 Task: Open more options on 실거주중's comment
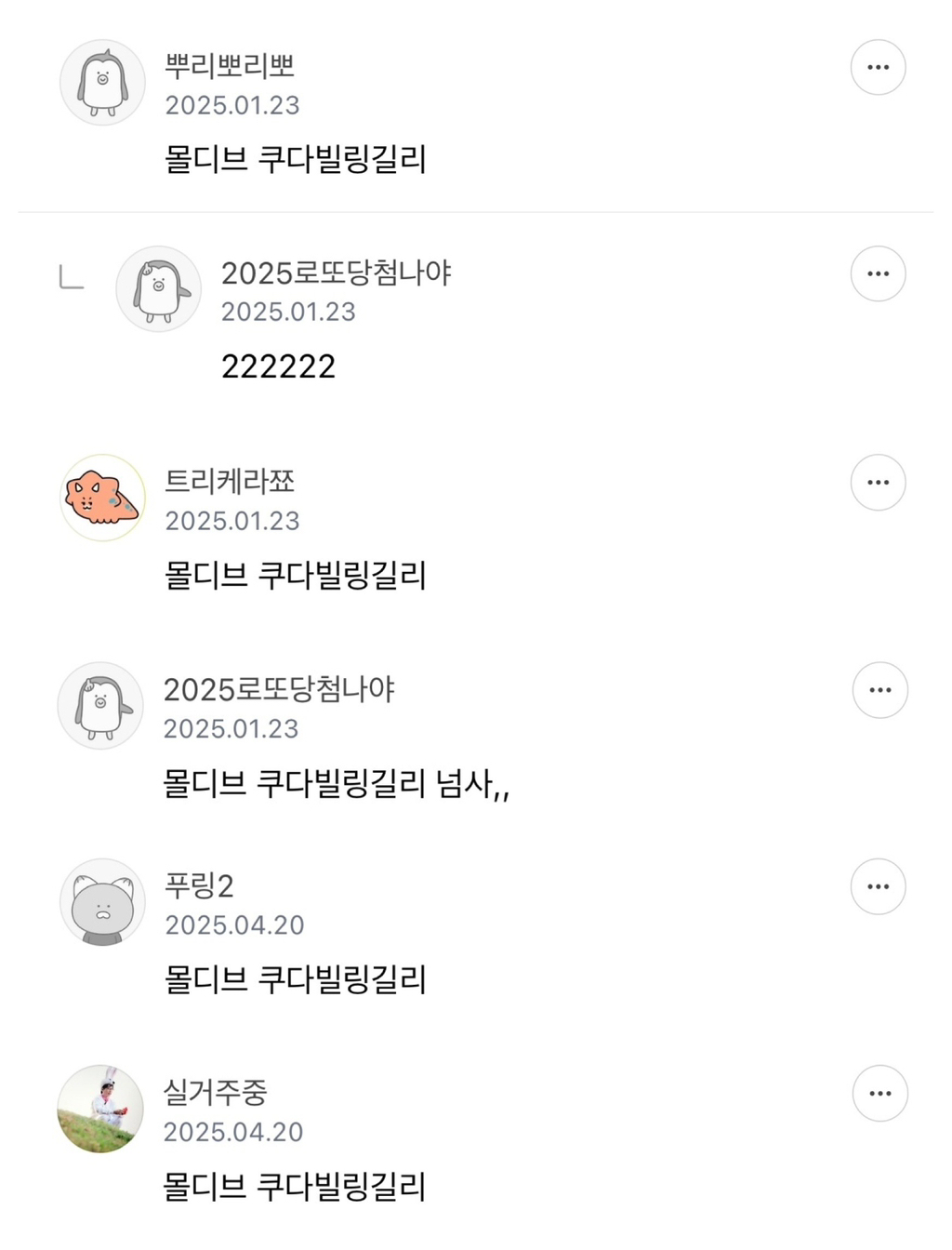(879, 1094)
